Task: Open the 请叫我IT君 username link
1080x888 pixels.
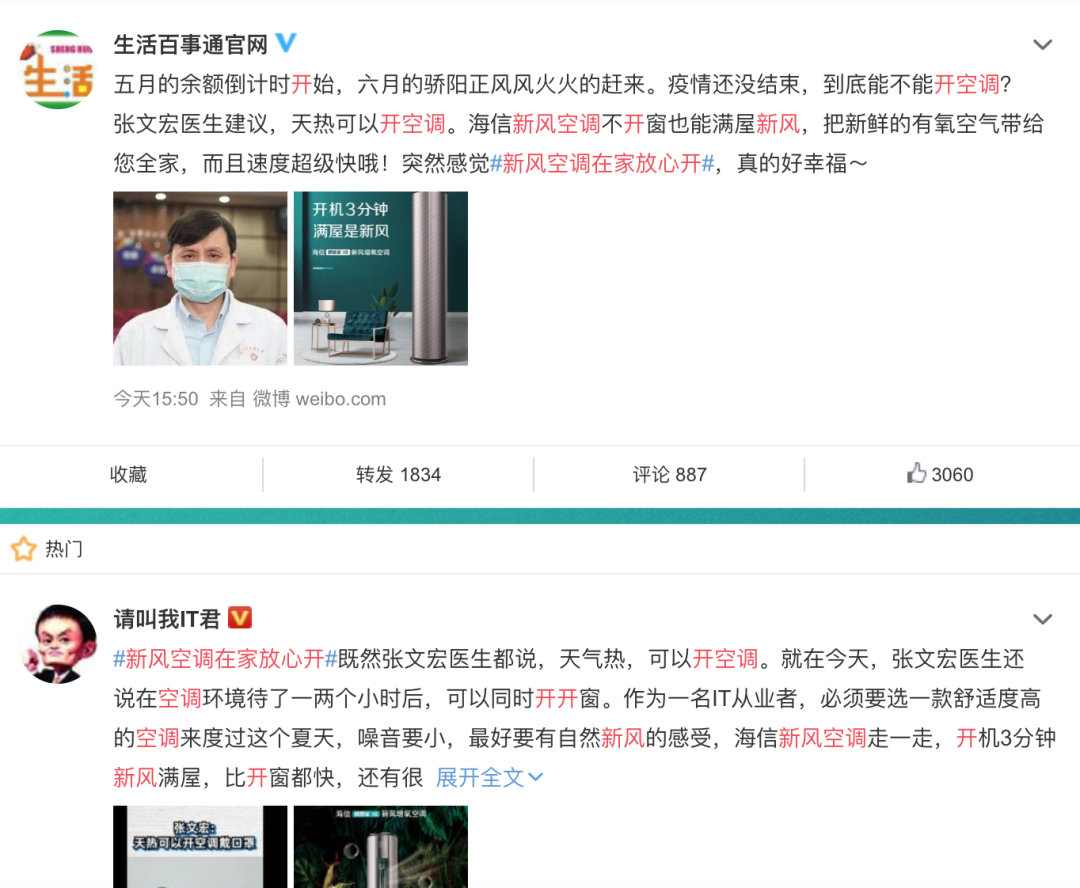Action: [166, 619]
